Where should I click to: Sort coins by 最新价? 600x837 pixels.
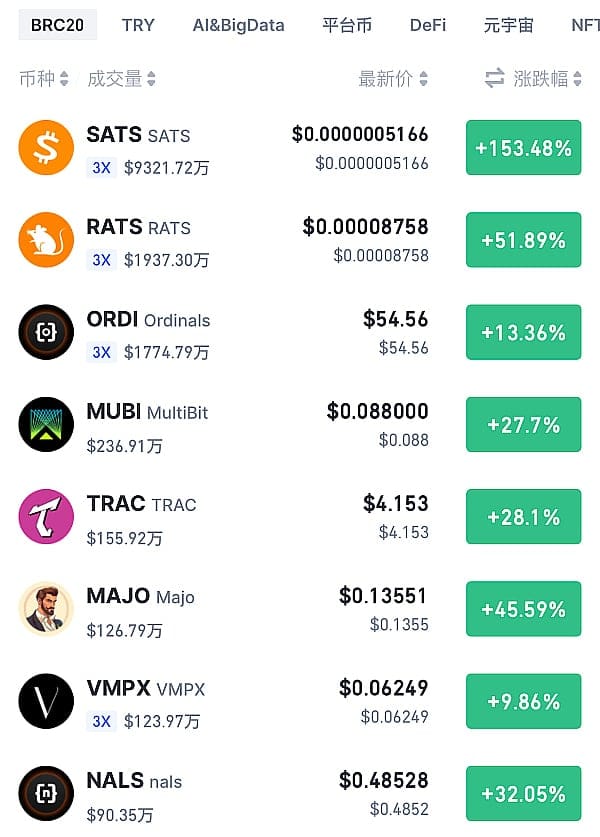coord(393,78)
